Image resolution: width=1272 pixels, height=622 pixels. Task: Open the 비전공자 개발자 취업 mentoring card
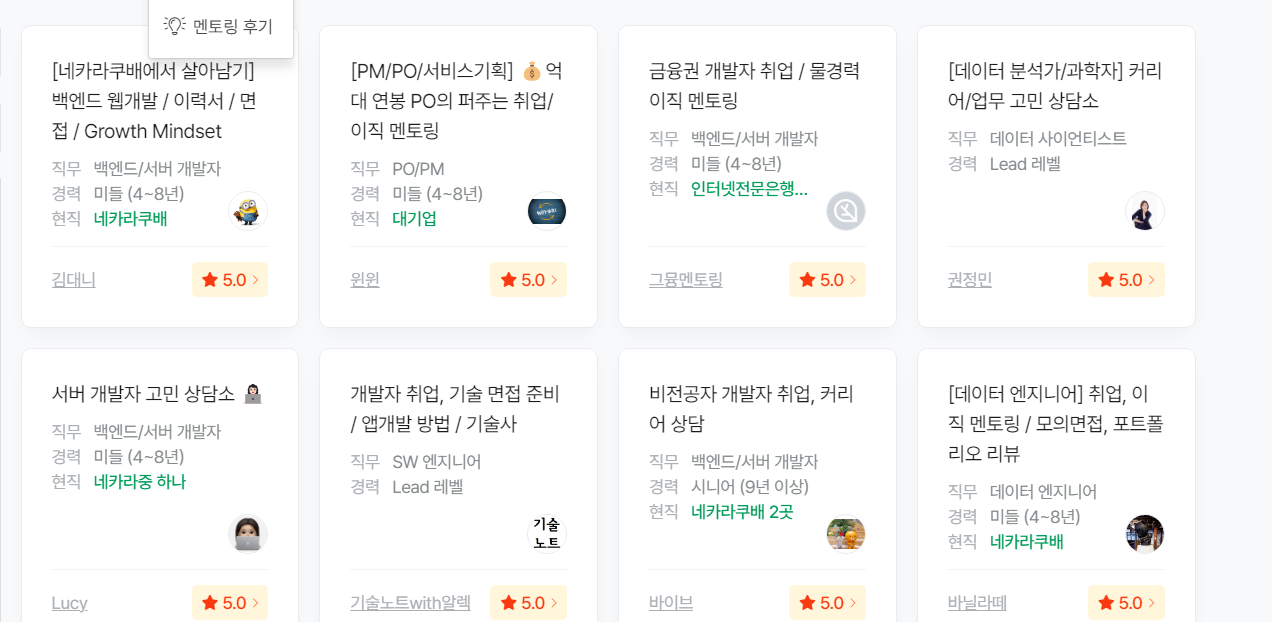[x=751, y=408]
